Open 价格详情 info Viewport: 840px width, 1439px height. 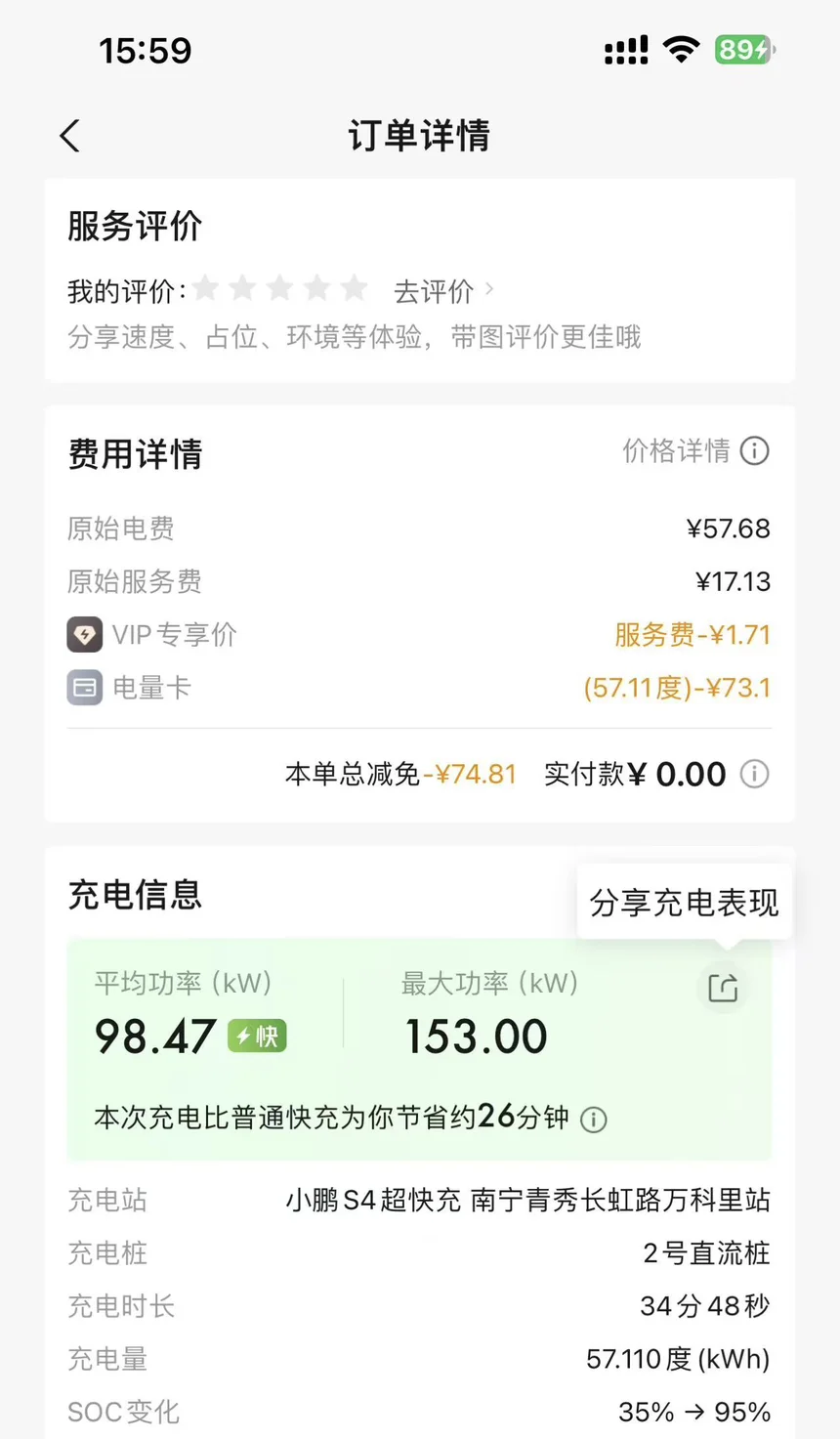[695, 450]
